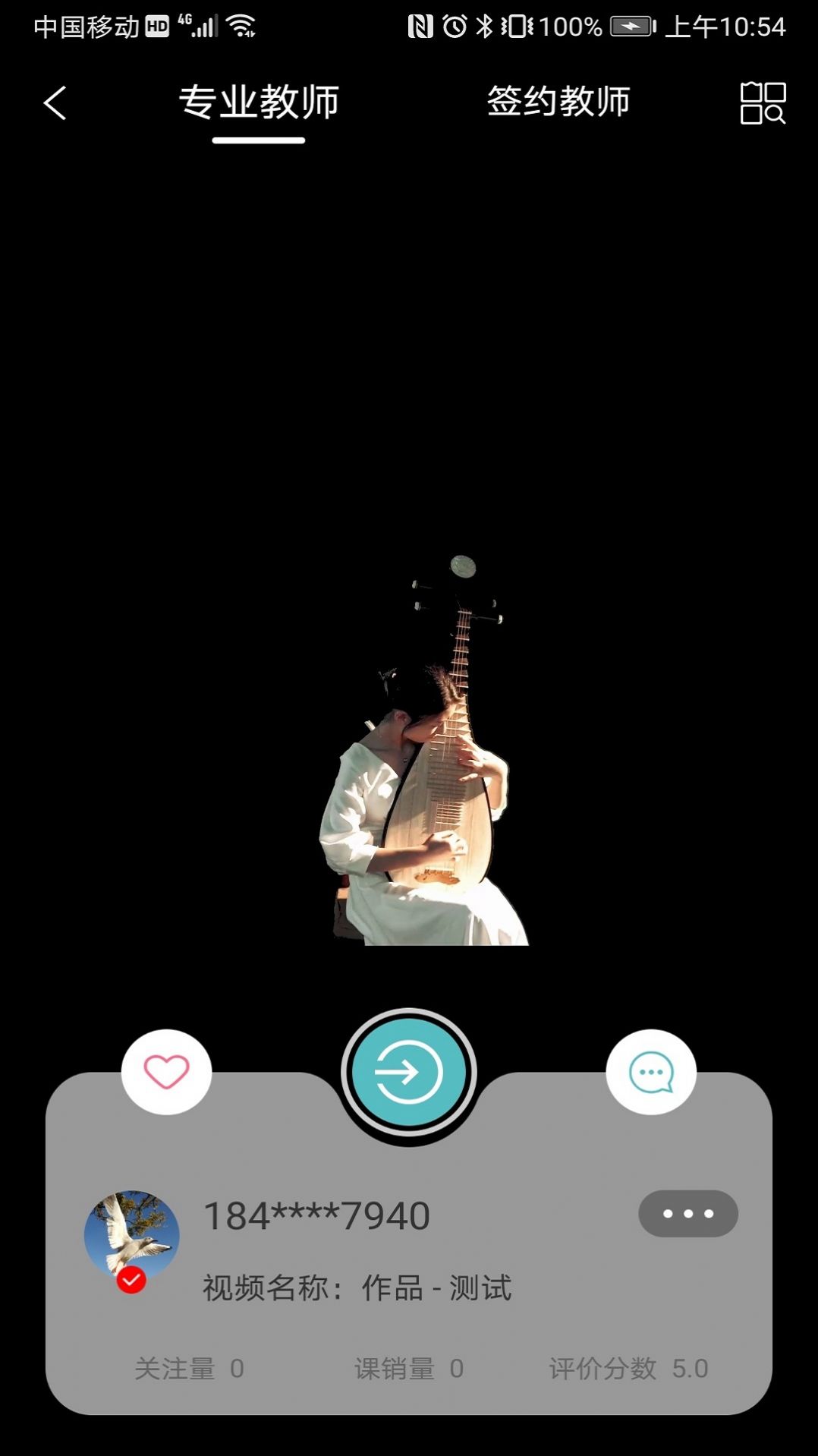Like the video with the heart icon
Image resolution: width=818 pixels, height=1456 pixels.
(166, 1072)
